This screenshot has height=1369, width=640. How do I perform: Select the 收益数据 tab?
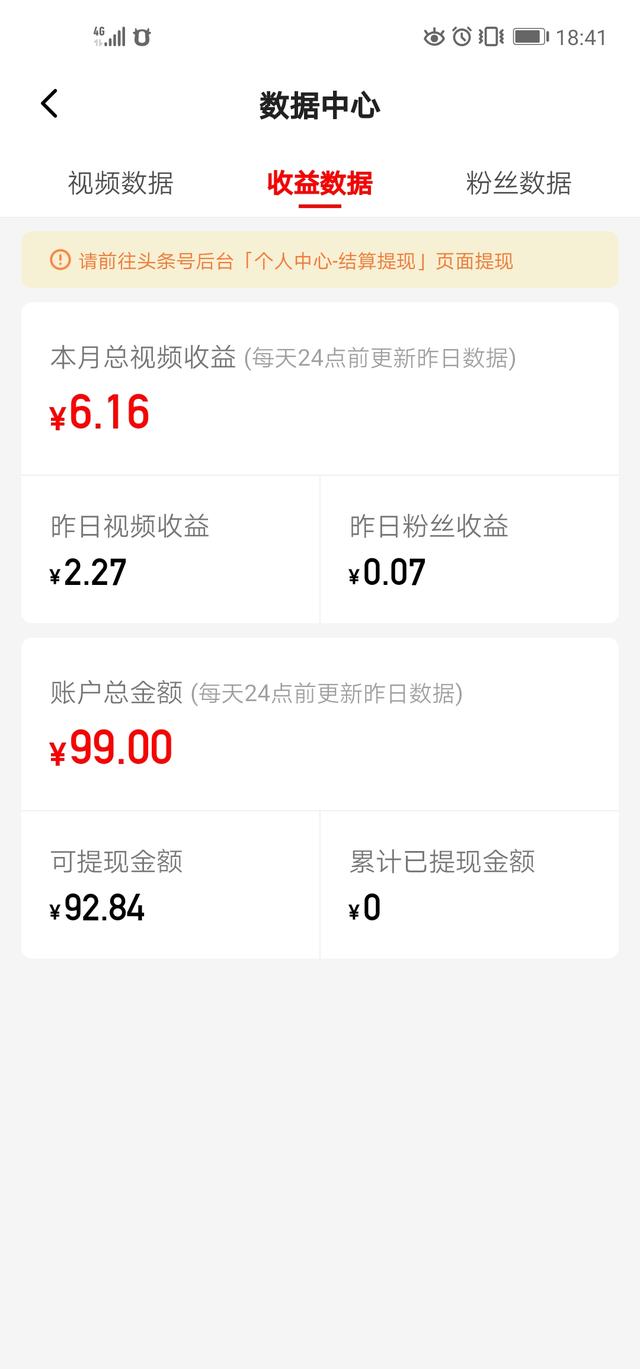pos(320,183)
